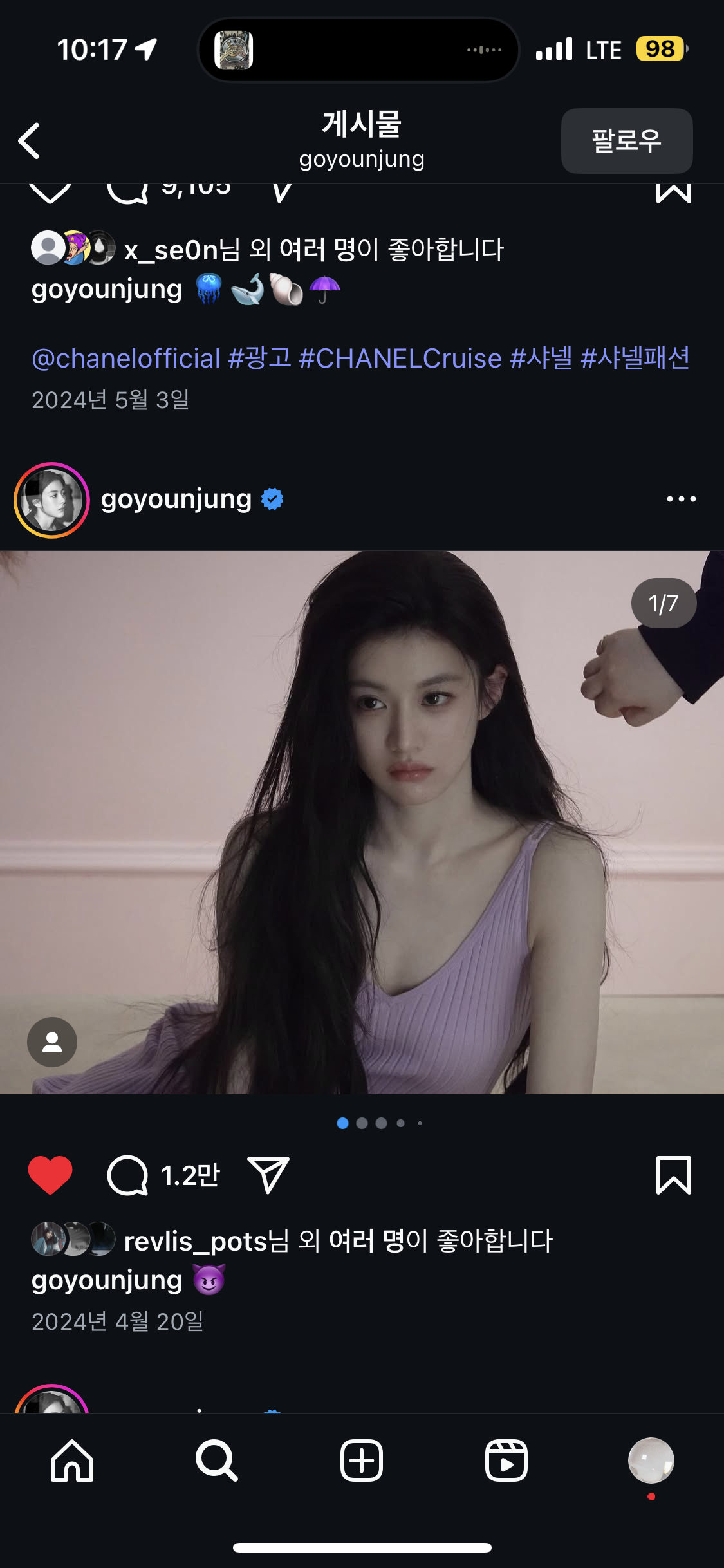View goyounjung's story from the post avatar
The height and width of the screenshot is (1568, 724).
coord(51,500)
